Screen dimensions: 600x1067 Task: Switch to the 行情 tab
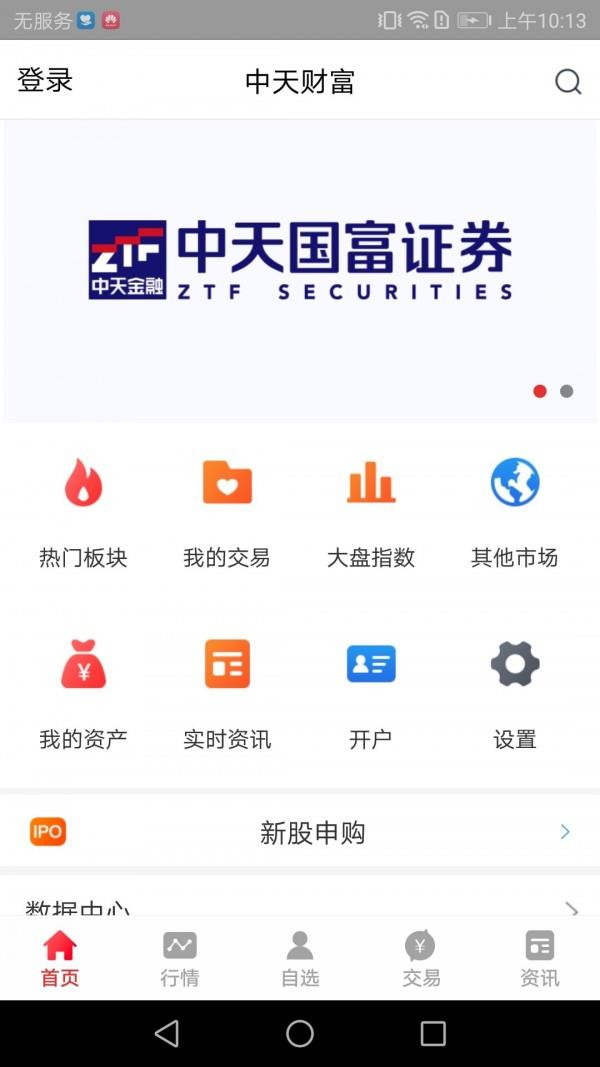(x=180, y=959)
